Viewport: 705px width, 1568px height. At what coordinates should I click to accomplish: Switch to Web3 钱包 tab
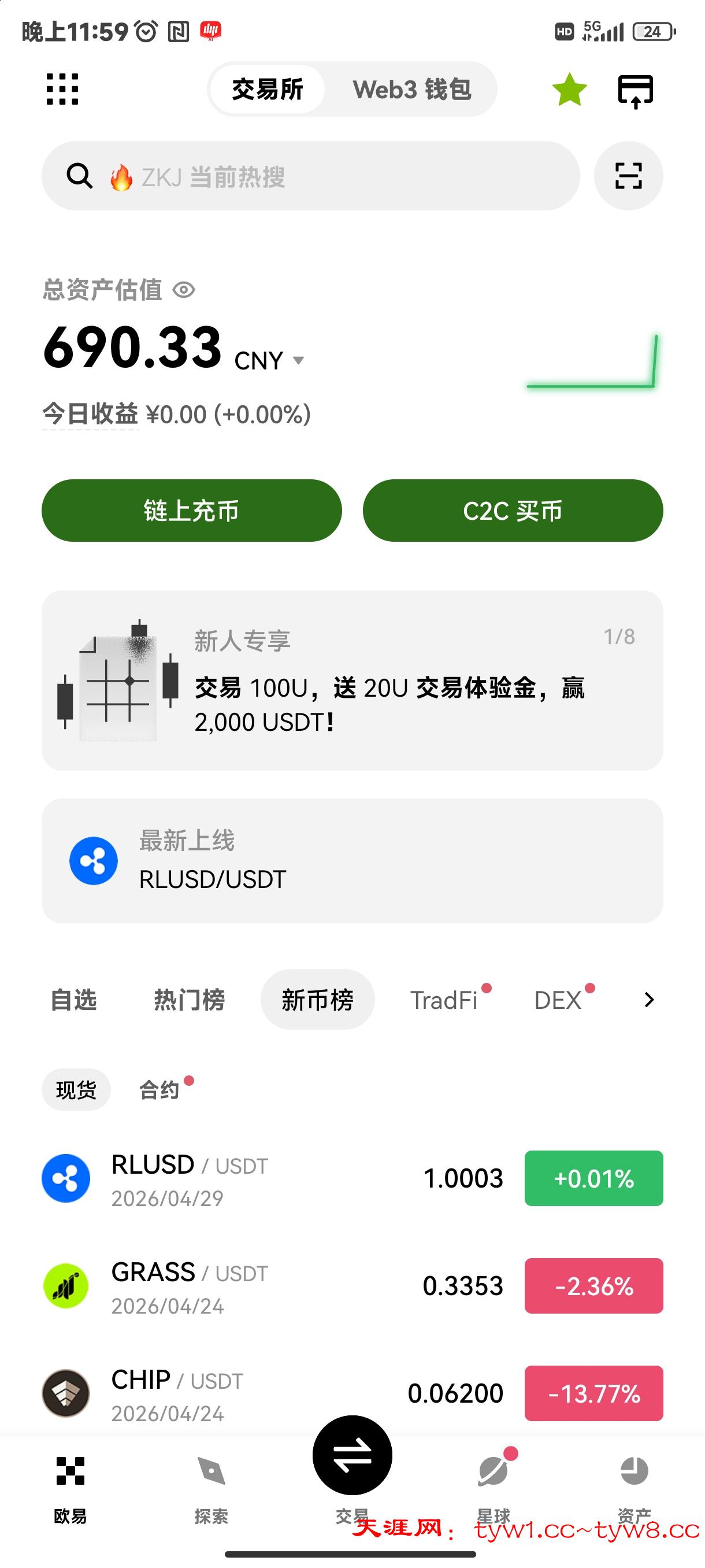pos(412,90)
